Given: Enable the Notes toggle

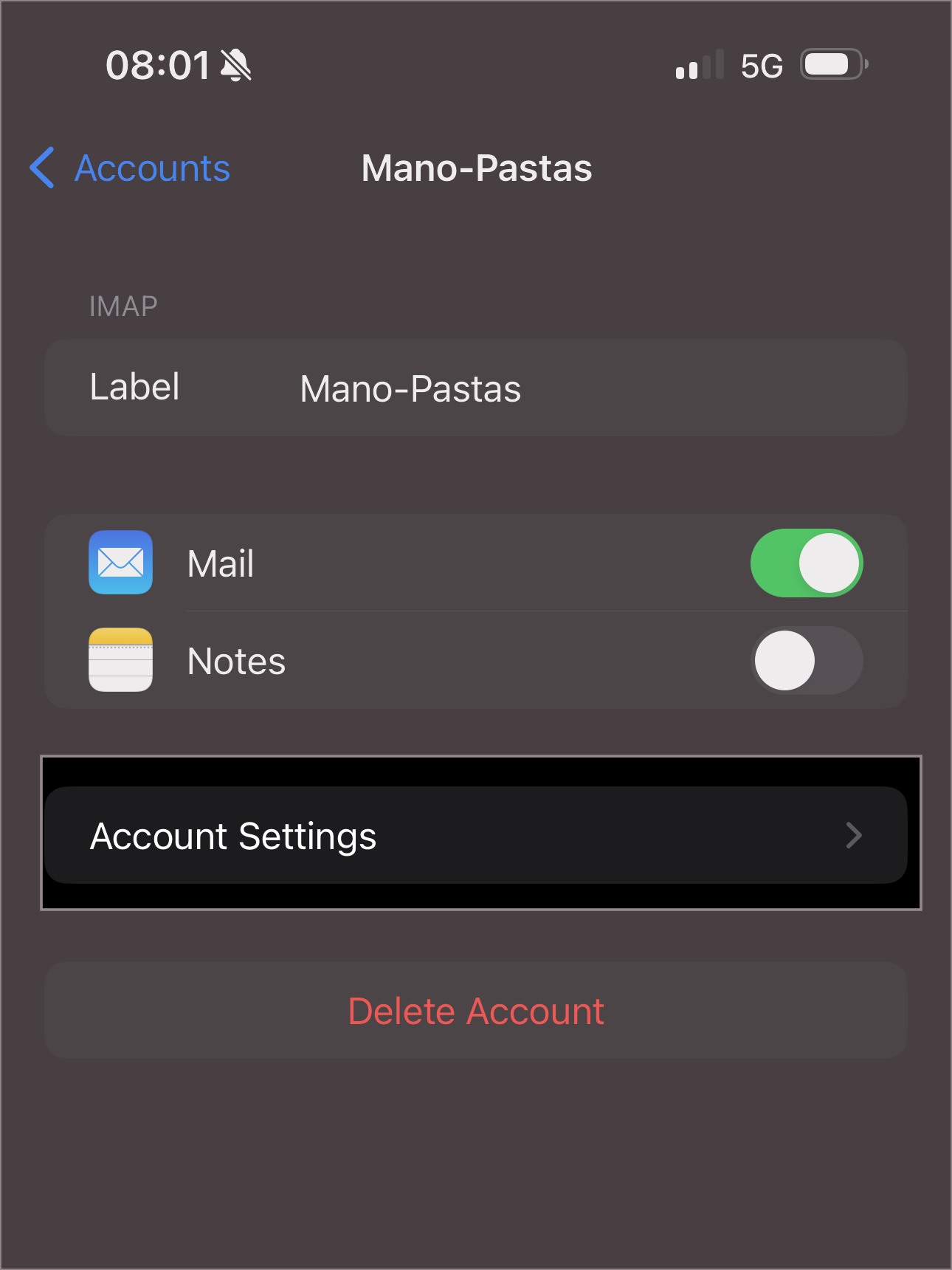Looking at the screenshot, I should pos(806,661).
